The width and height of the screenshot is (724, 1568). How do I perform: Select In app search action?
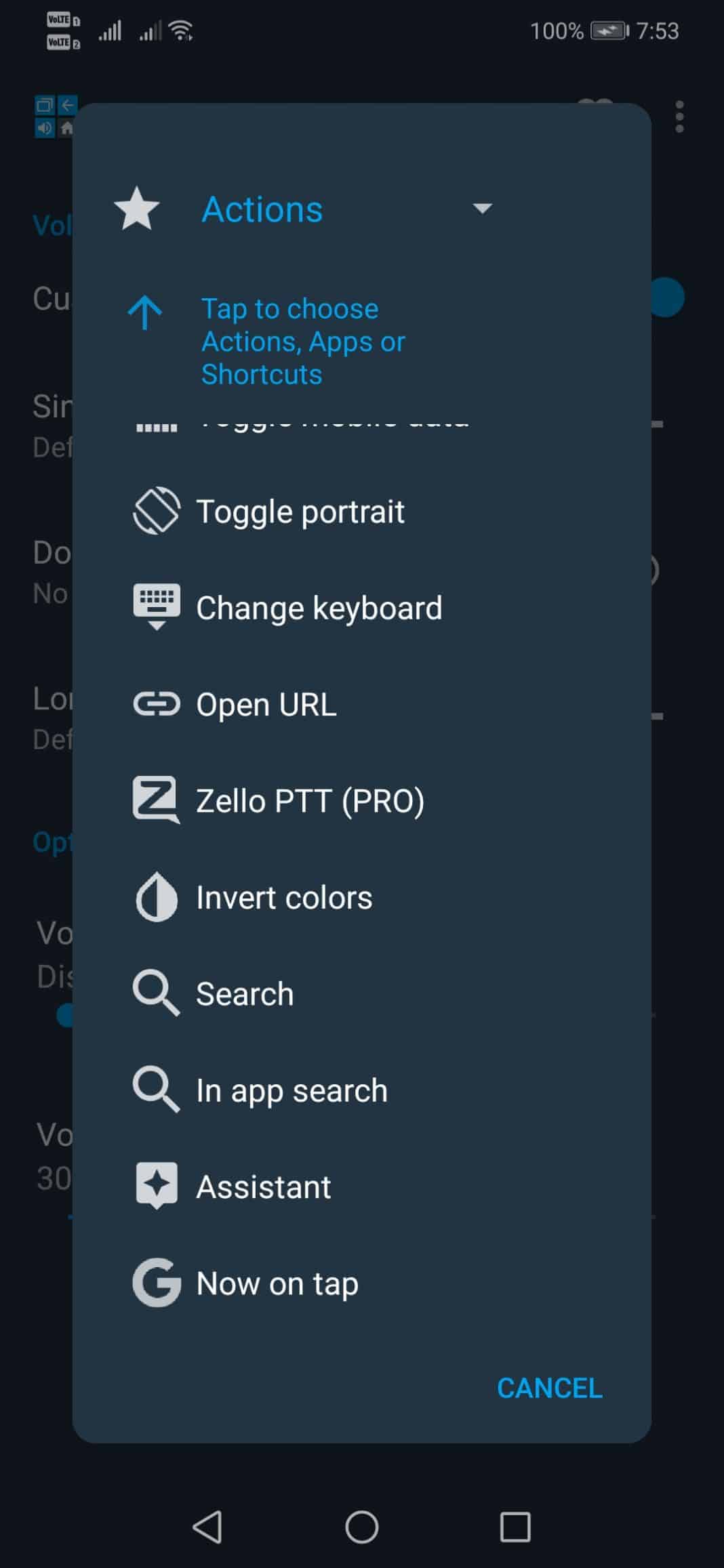pos(362,1090)
